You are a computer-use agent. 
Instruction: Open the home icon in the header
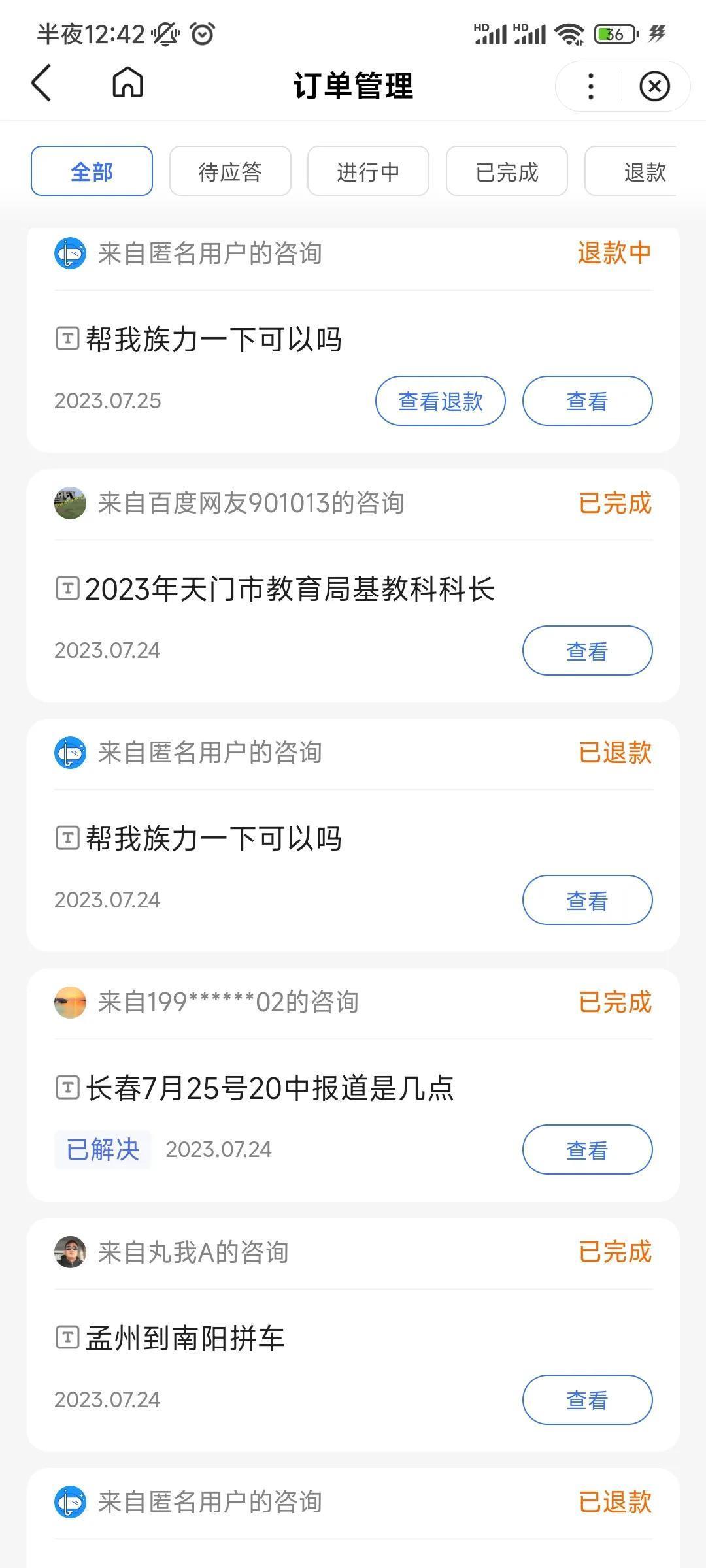(x=127, y=84)
